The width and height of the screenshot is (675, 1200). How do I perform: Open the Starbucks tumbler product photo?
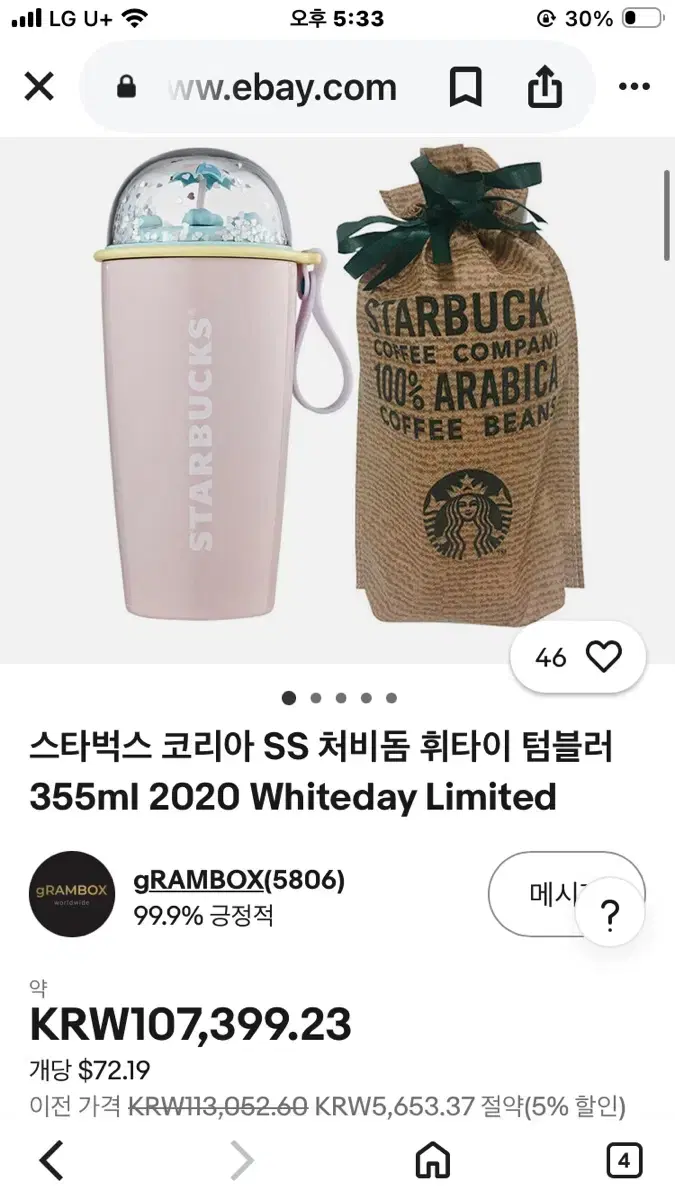click(337, 400)
